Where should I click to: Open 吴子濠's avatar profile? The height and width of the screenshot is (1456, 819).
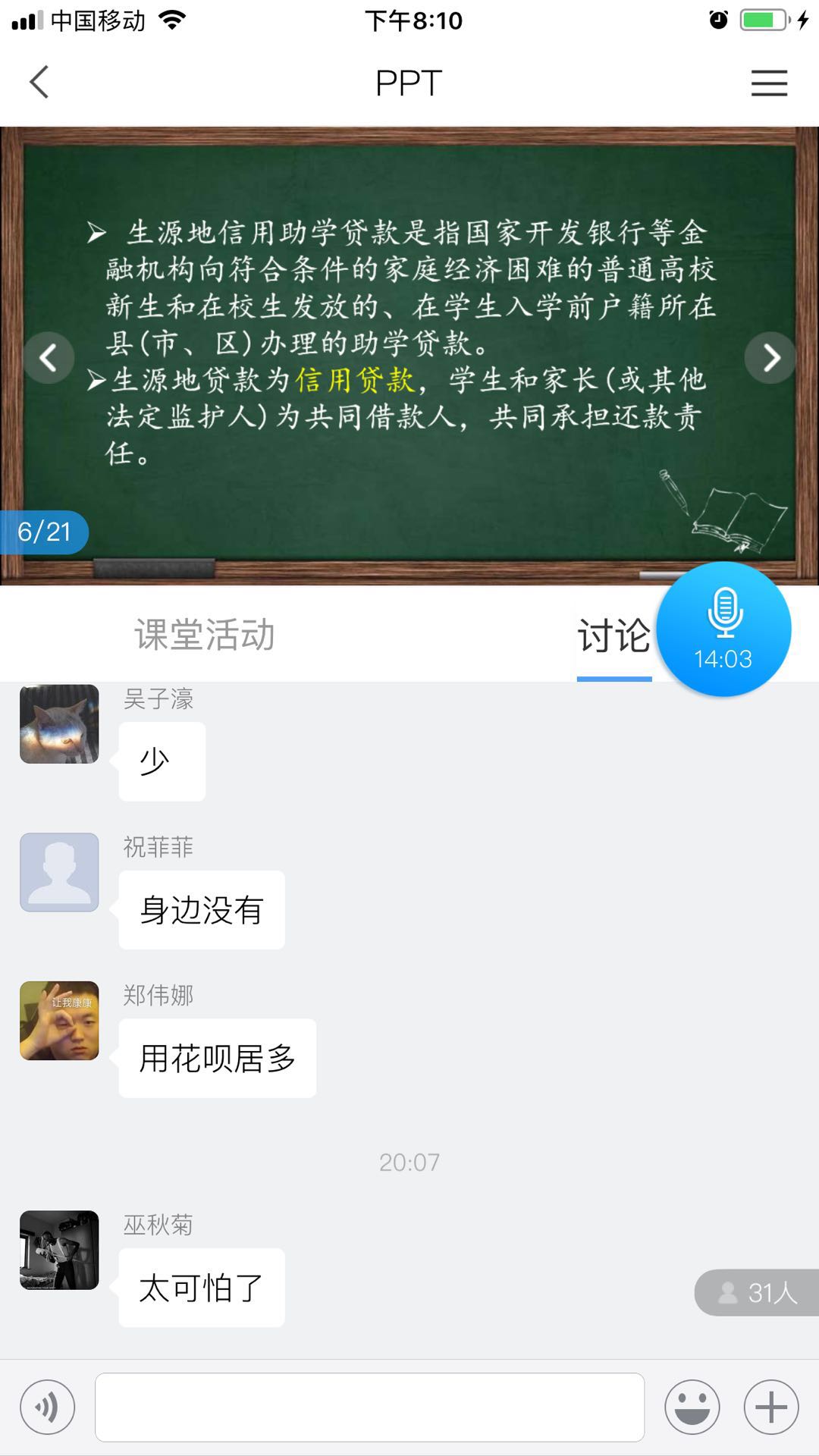(59, 724)
